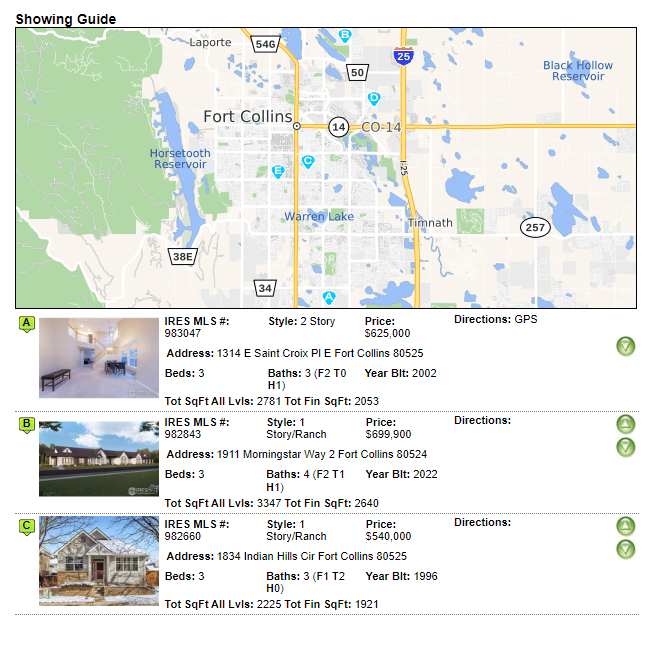The width and height of the screenshot is (658, 648).
Task: Select map pin E near Horsetooth Reservoir
Action: click(x=278, y=171)
